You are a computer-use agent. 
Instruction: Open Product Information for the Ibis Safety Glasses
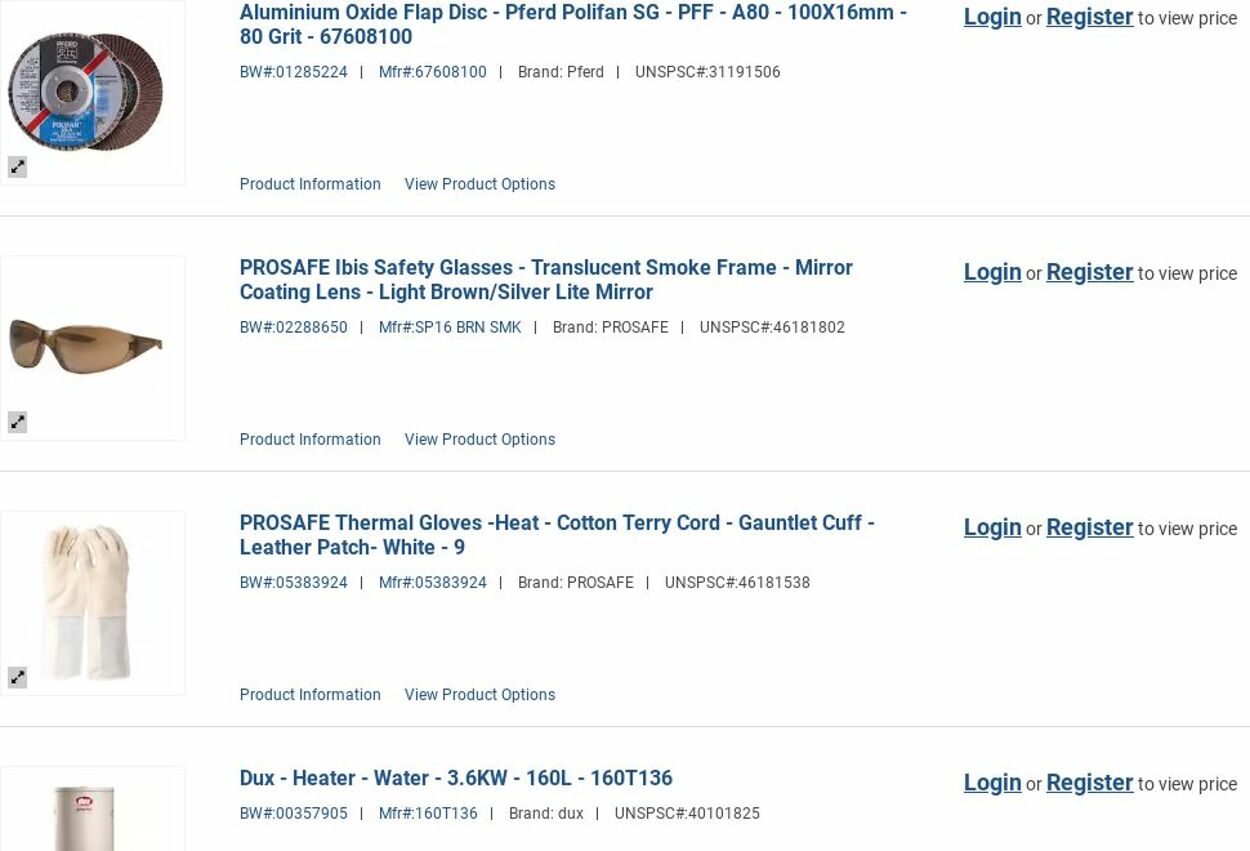coord(310,439)
